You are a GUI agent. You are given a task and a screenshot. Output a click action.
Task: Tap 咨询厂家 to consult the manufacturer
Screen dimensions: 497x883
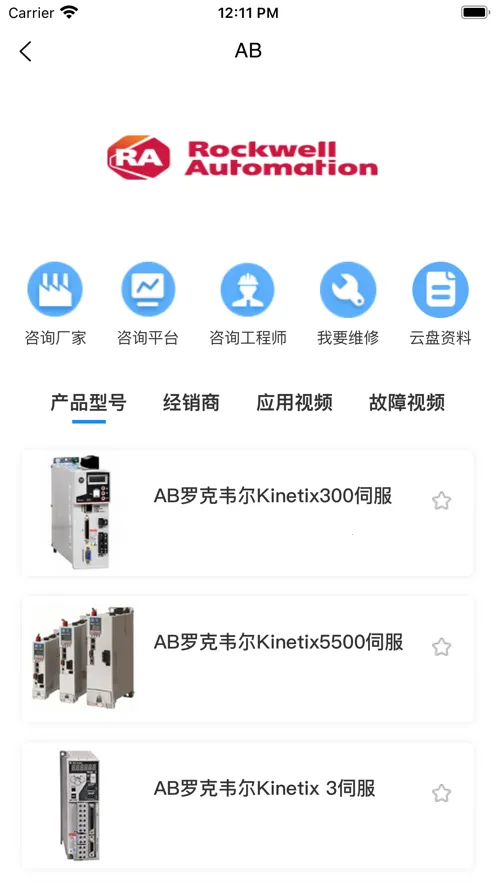tap(55, 304)
